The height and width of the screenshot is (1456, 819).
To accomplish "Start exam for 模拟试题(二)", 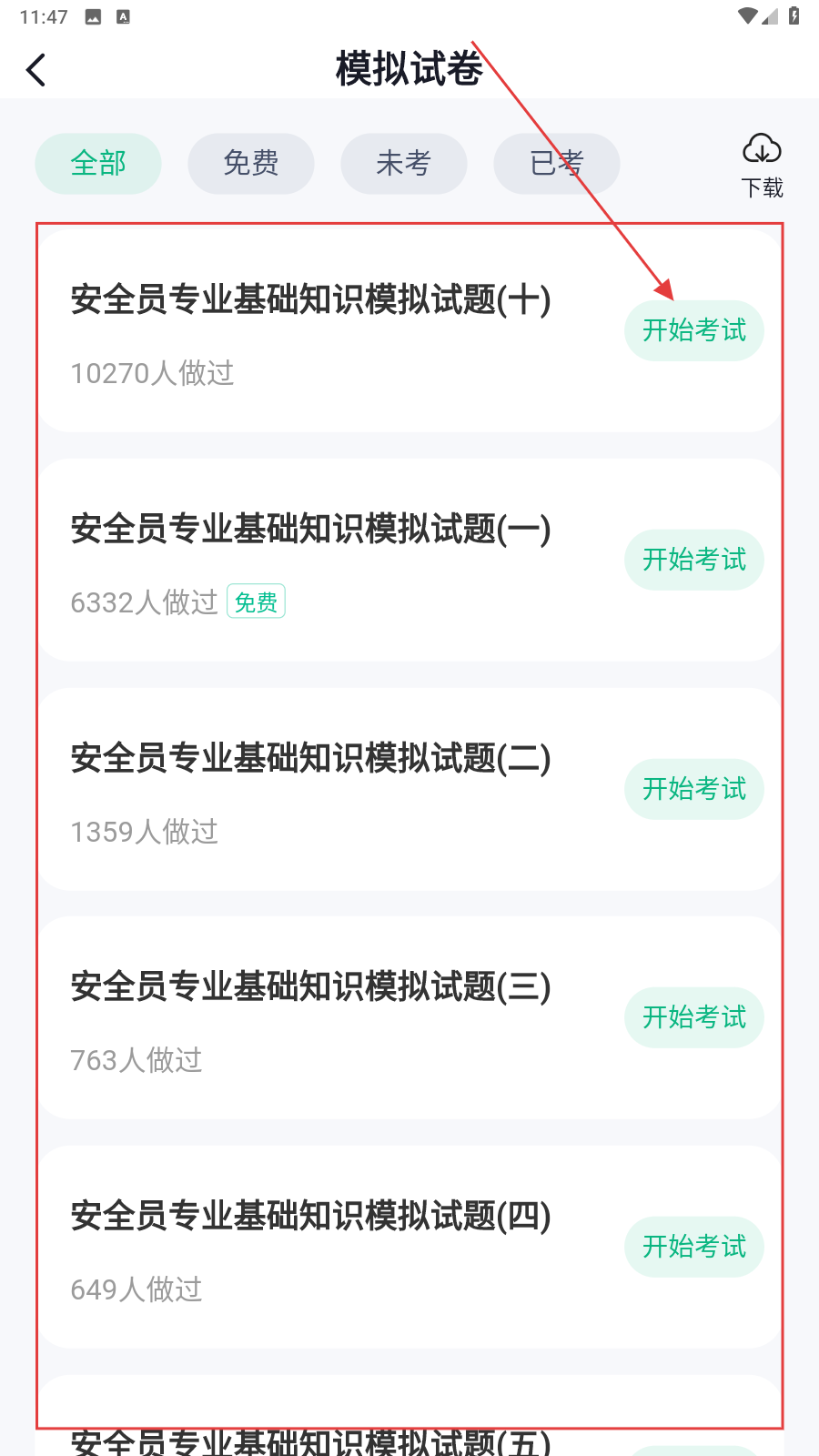I will click(x=693, y=789).
